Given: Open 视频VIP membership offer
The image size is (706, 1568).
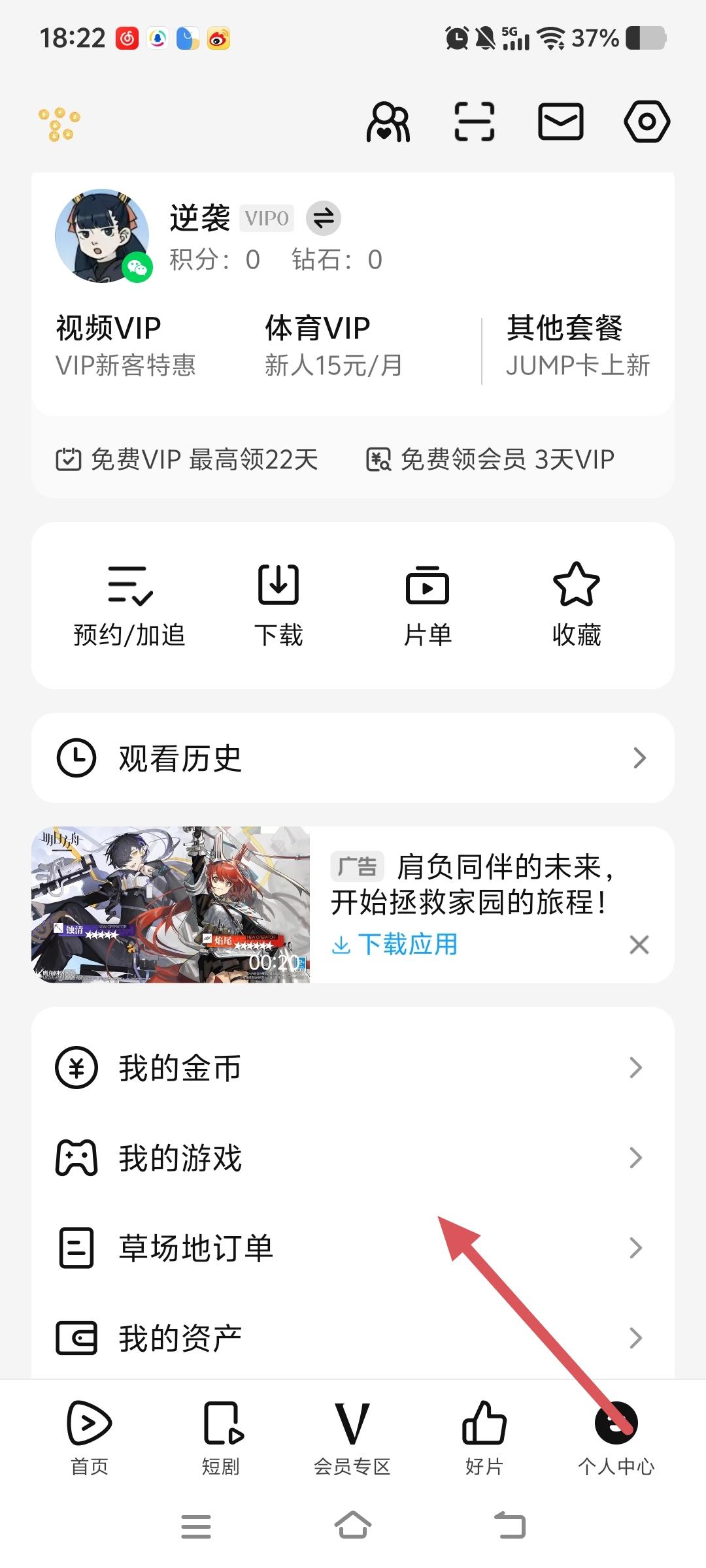Looking at the screenshot, I should [x=126, y=346].
